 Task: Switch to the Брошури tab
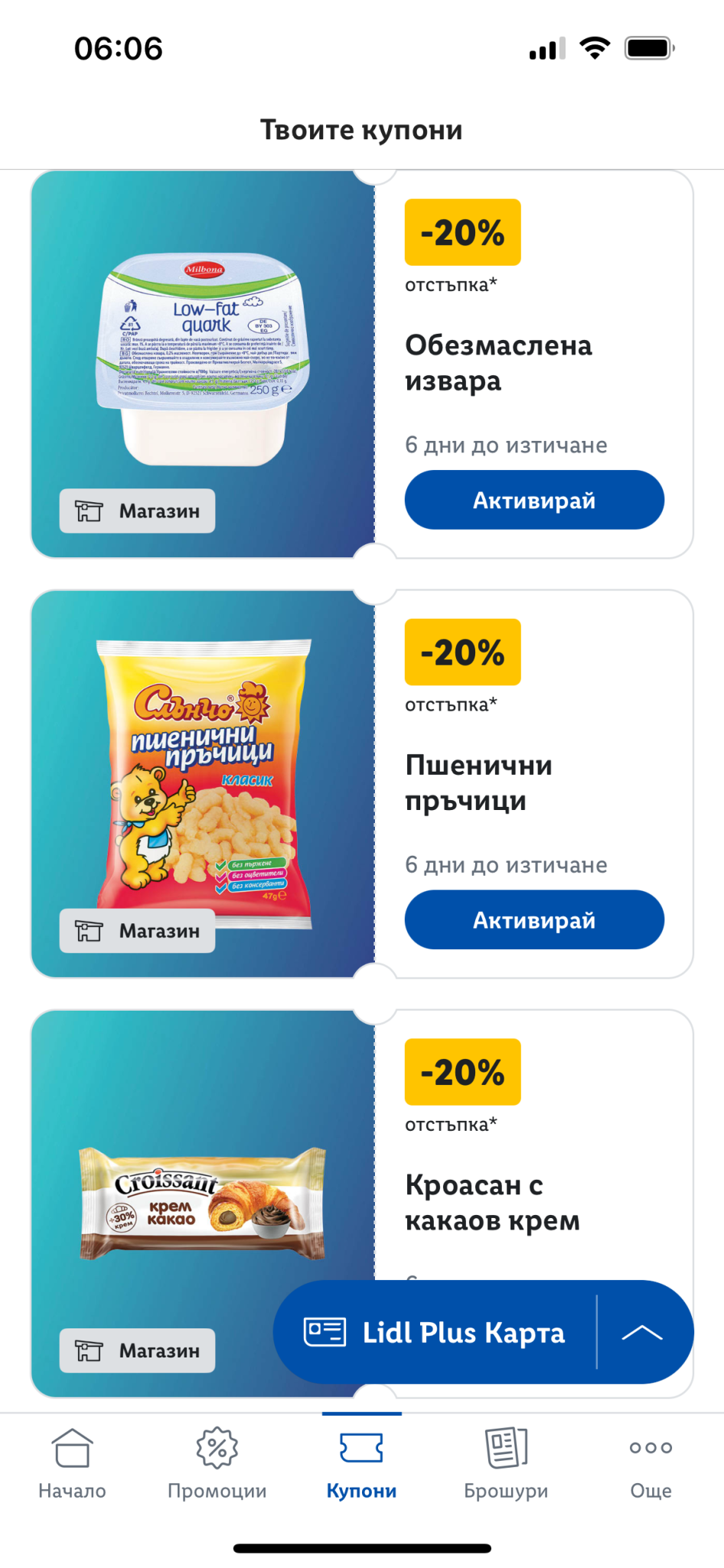(x=506, y=1464)
